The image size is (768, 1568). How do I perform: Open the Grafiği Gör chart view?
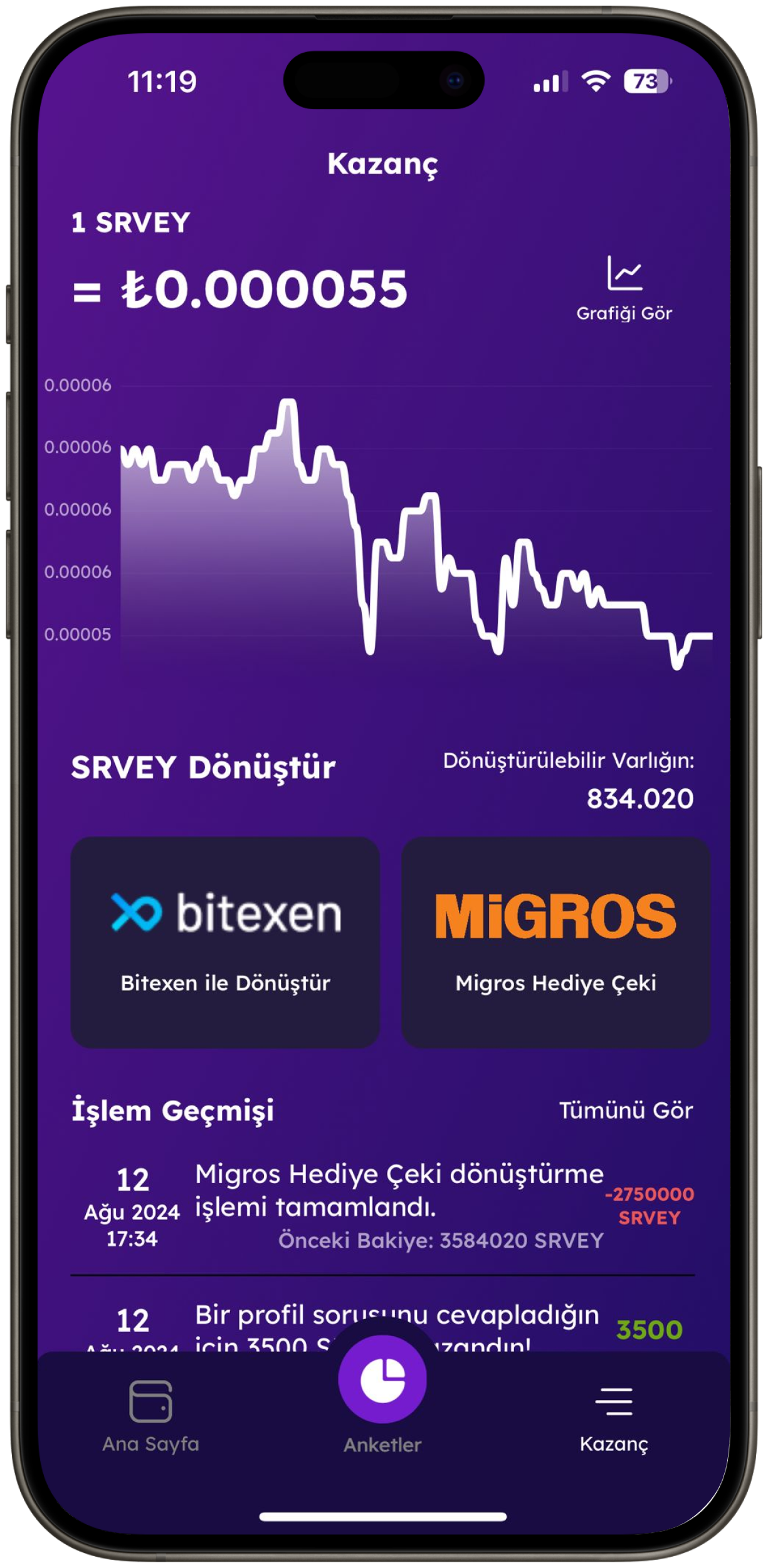pyautogui.click(x=624, y=289)
